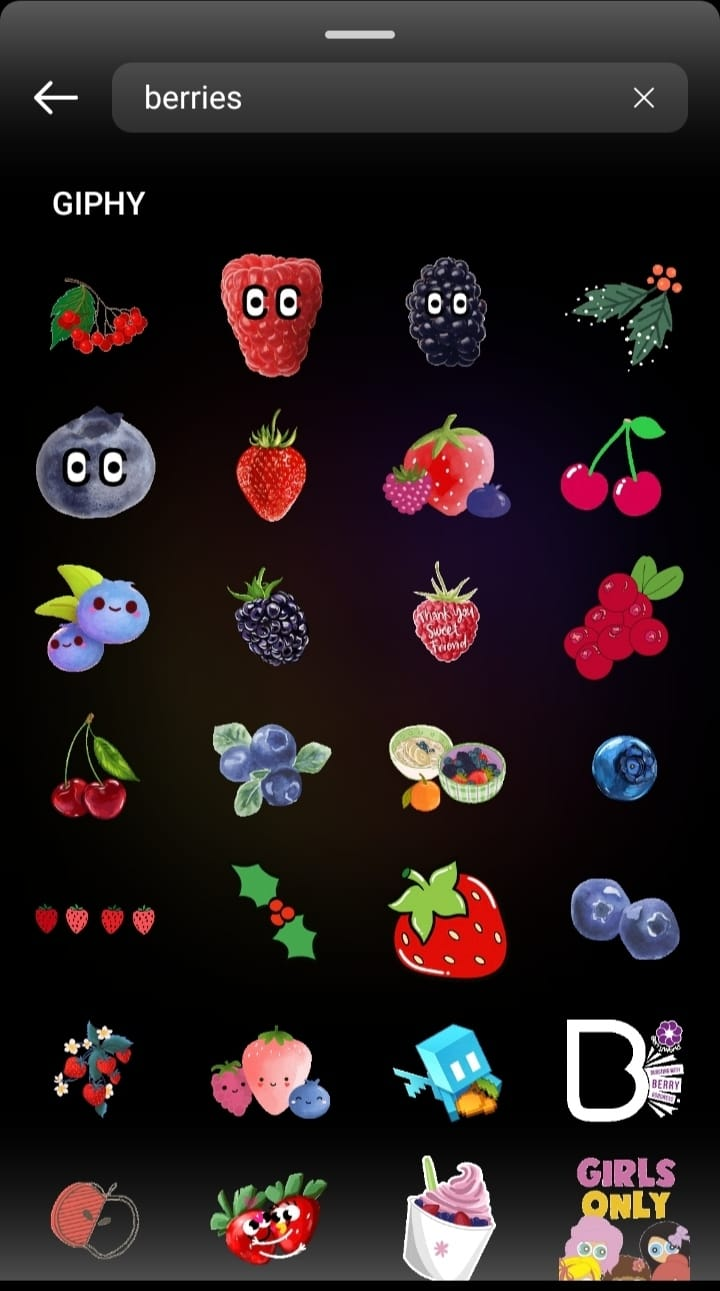Screen dimensions: 720x1291
Task: Clear the berries search text
Action: coord(643,97)
